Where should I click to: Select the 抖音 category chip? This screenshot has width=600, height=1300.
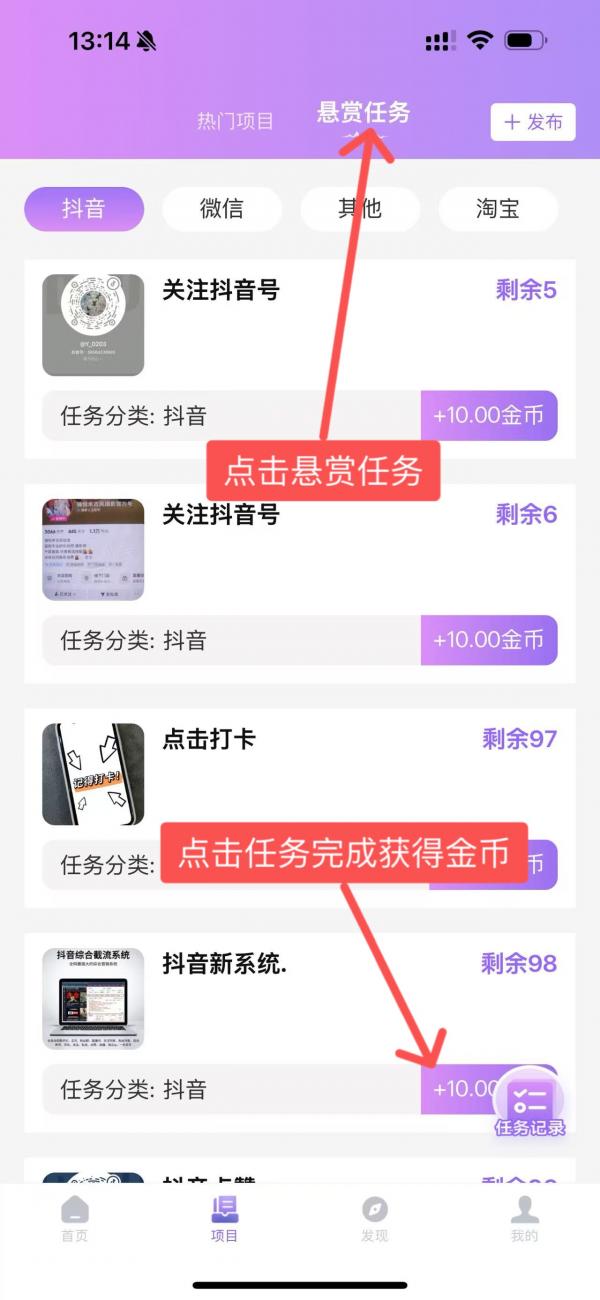tap(84, 209)
